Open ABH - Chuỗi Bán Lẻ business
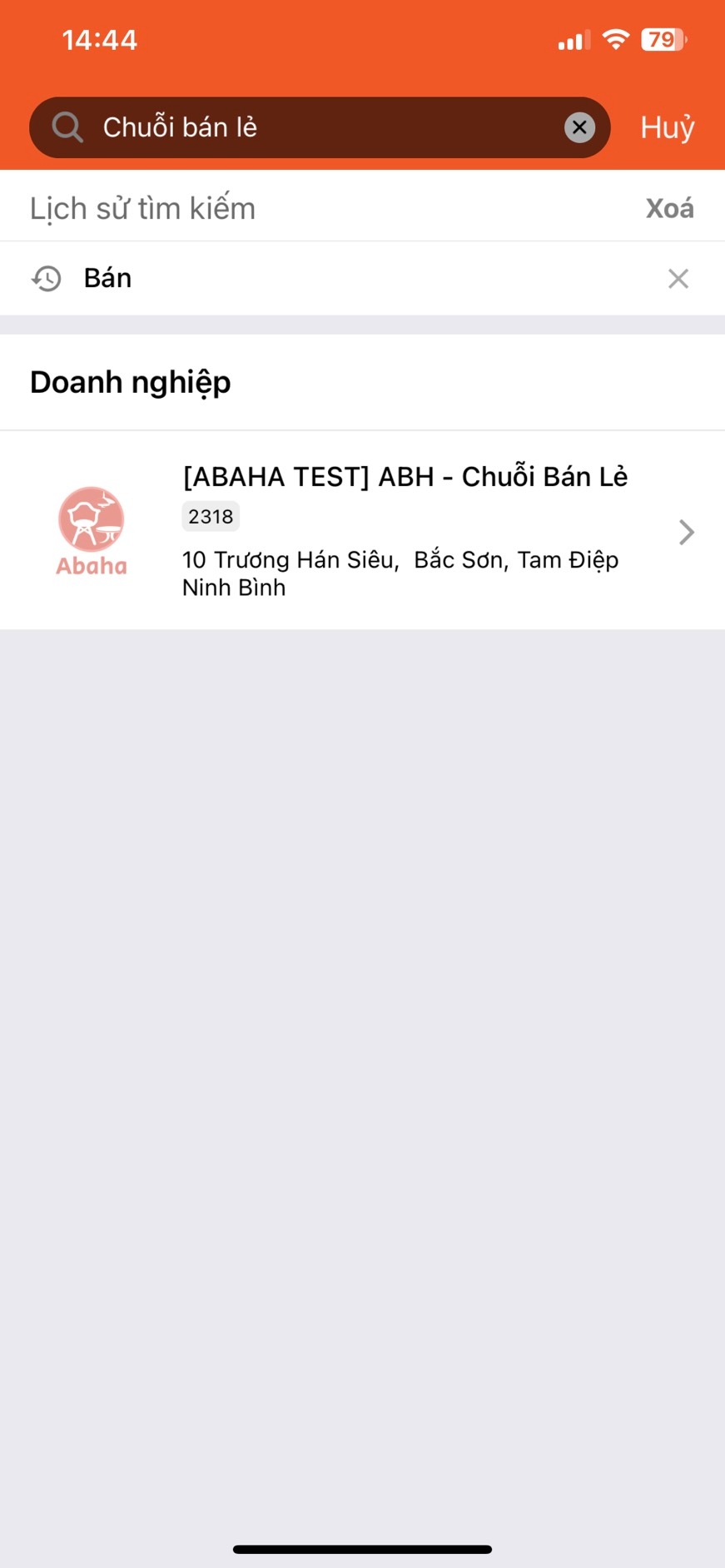Image resolution: width=725 pixels, height=1568 pixels. click(362, 530)
